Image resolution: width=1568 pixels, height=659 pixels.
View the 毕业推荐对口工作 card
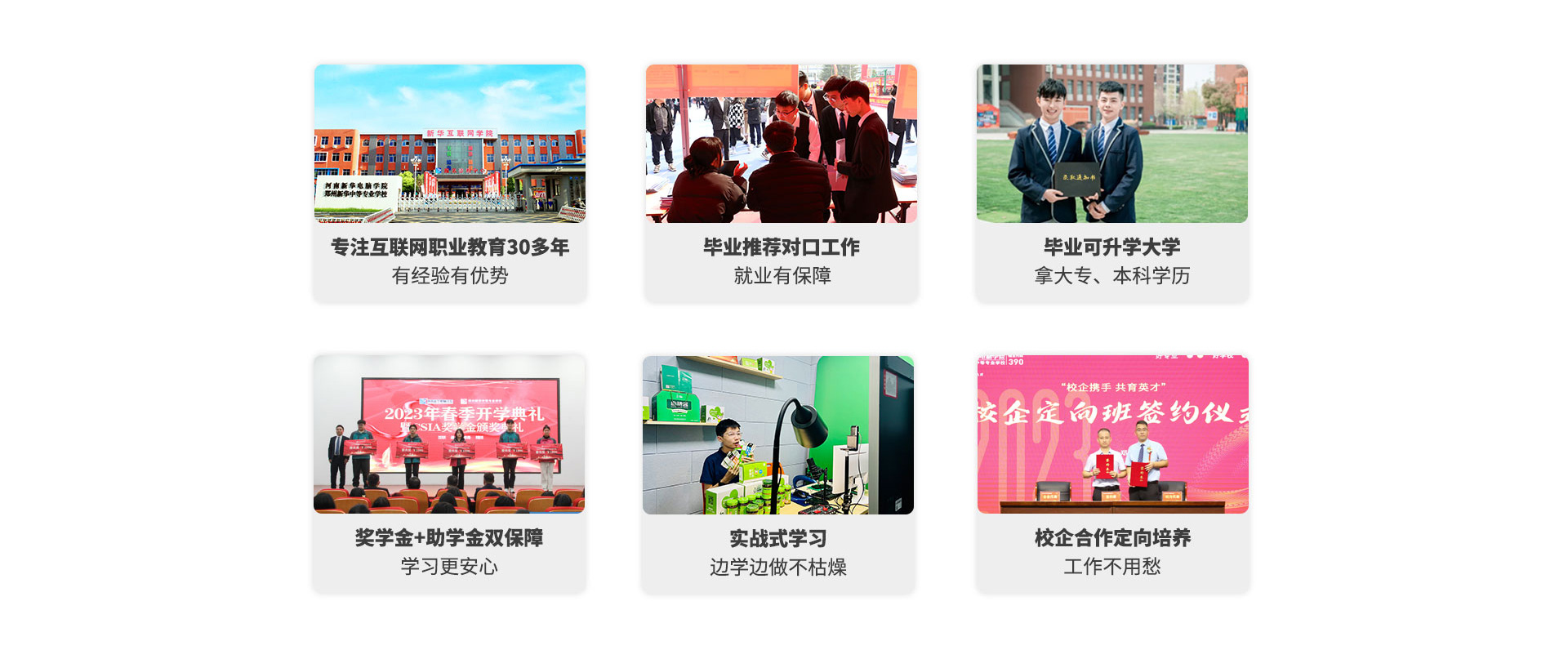click(782, 183)
